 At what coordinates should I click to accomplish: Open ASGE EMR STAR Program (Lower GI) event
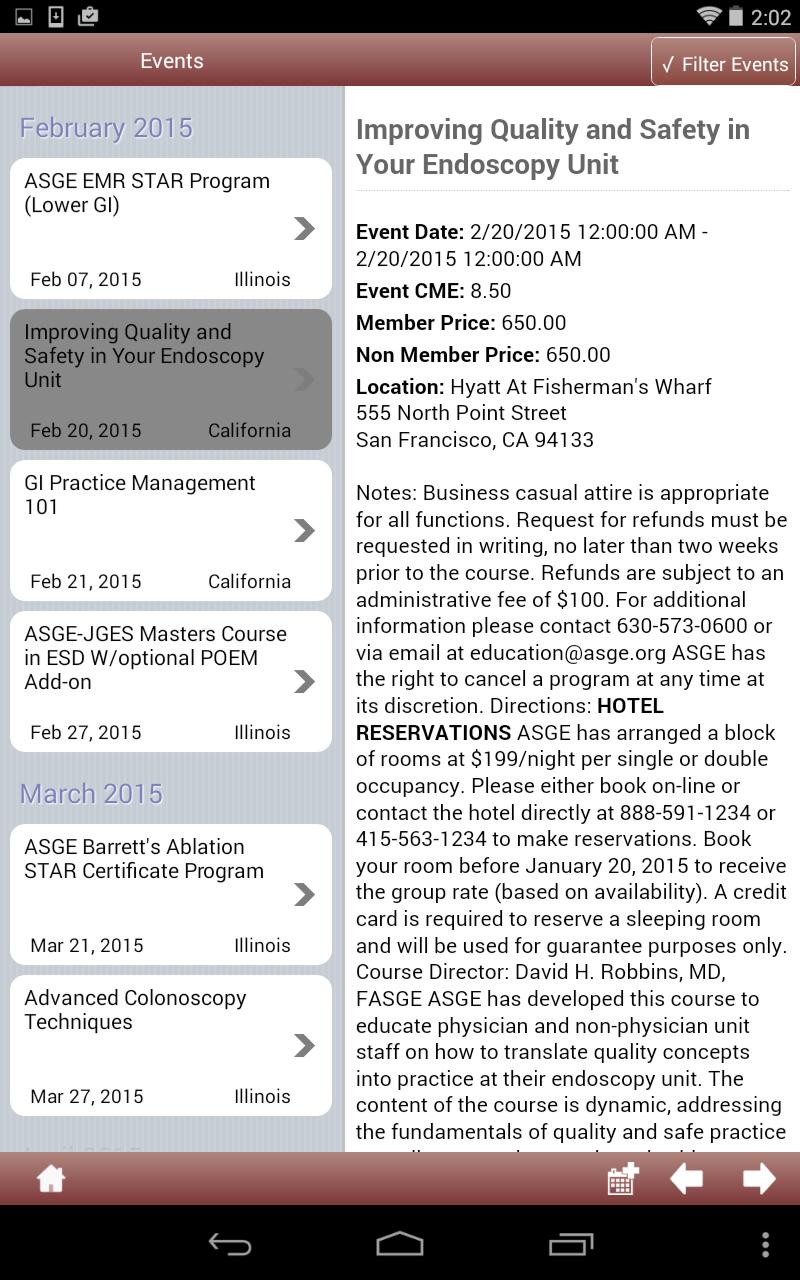click(171, 228)
